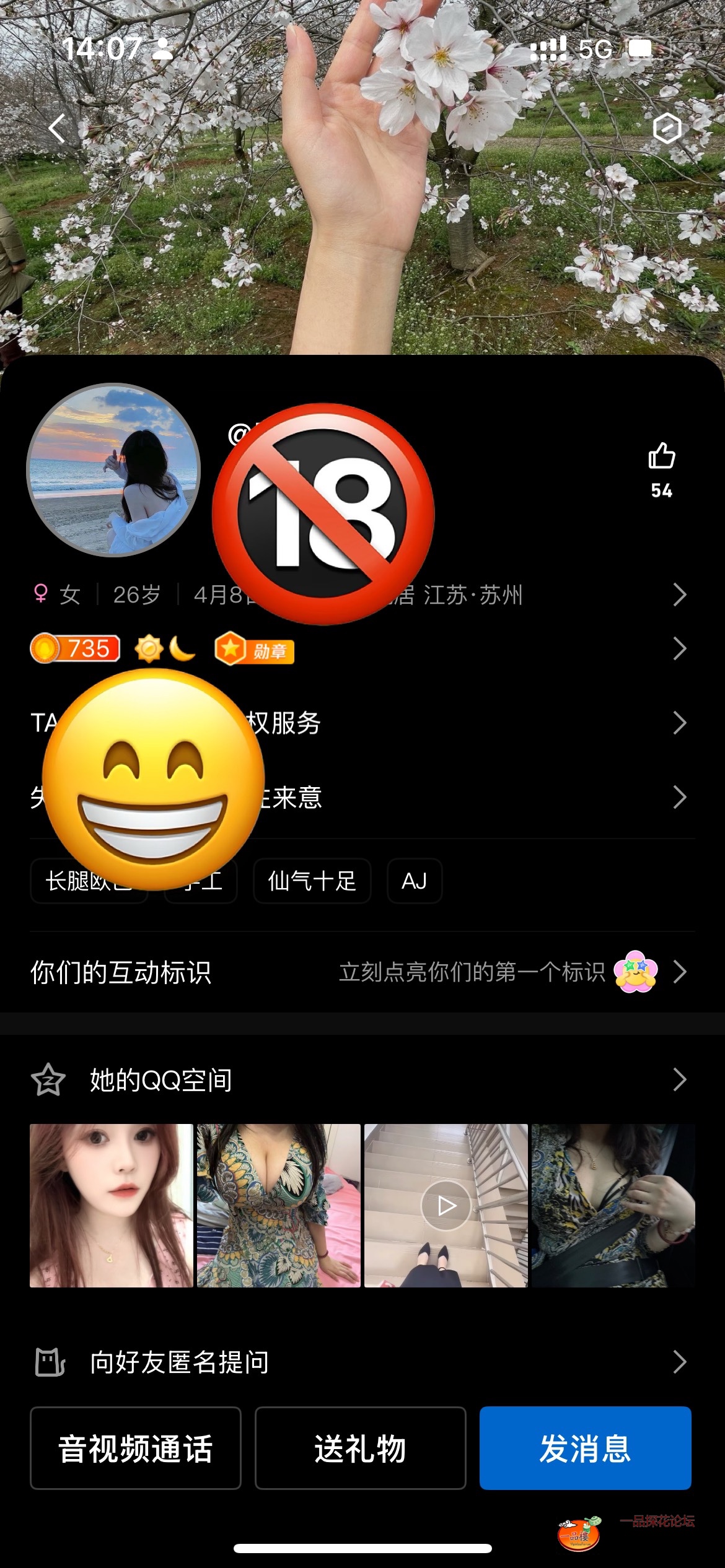The image size is (725, 1568).
Task: Open the QQ空间 photo on the pink bed
Action: (279, 1206)
